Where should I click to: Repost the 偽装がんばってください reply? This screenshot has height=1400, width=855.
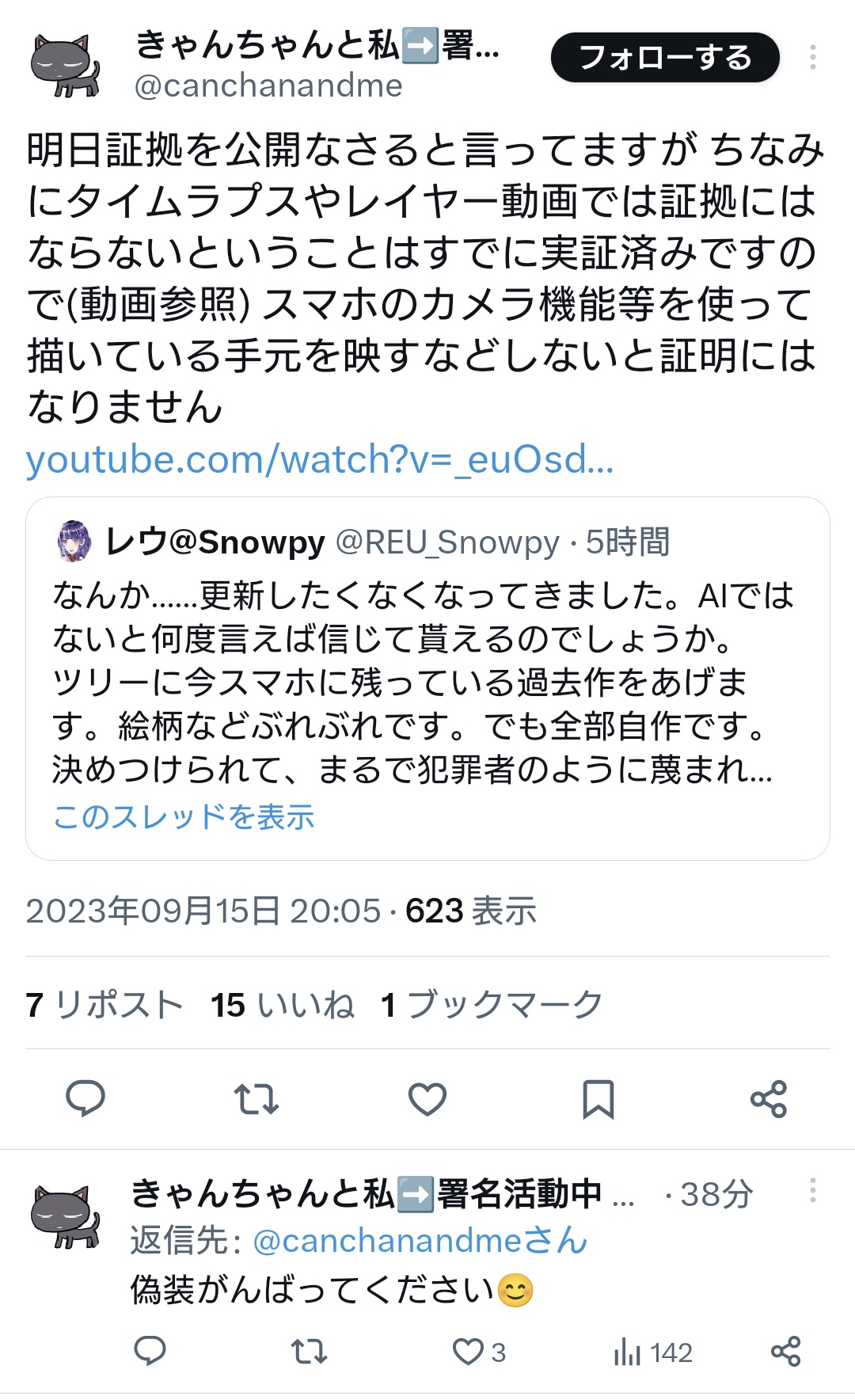(x=309, y=1351)
